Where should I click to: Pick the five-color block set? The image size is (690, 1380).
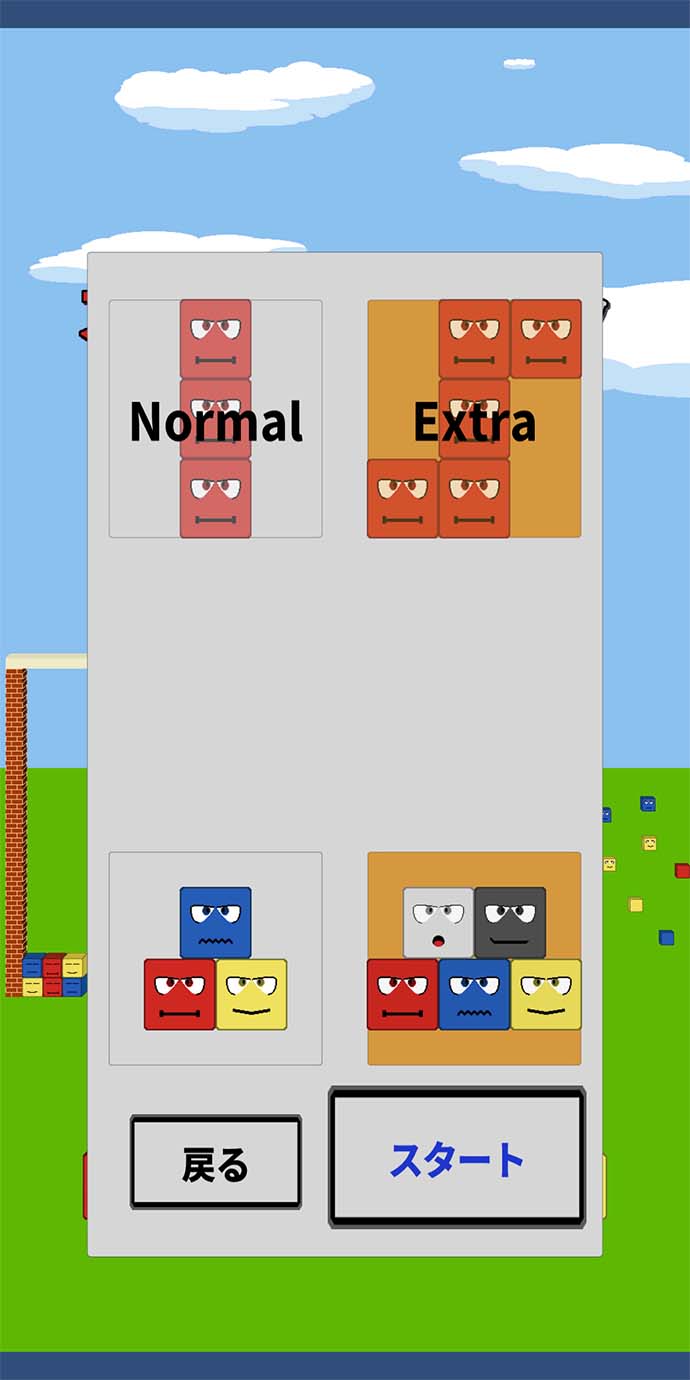point(474,958)
